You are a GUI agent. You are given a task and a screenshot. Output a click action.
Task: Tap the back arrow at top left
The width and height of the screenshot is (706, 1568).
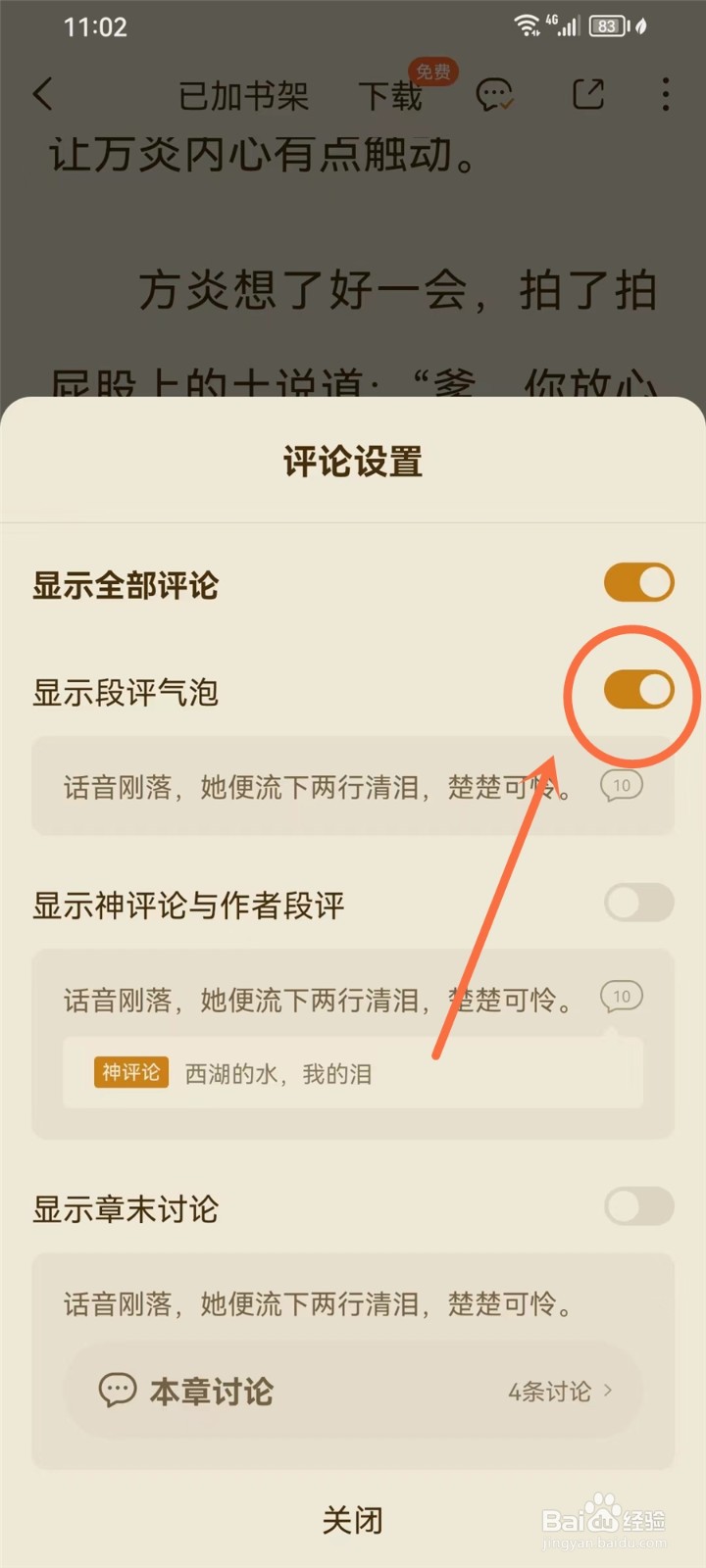coord(43,94)
